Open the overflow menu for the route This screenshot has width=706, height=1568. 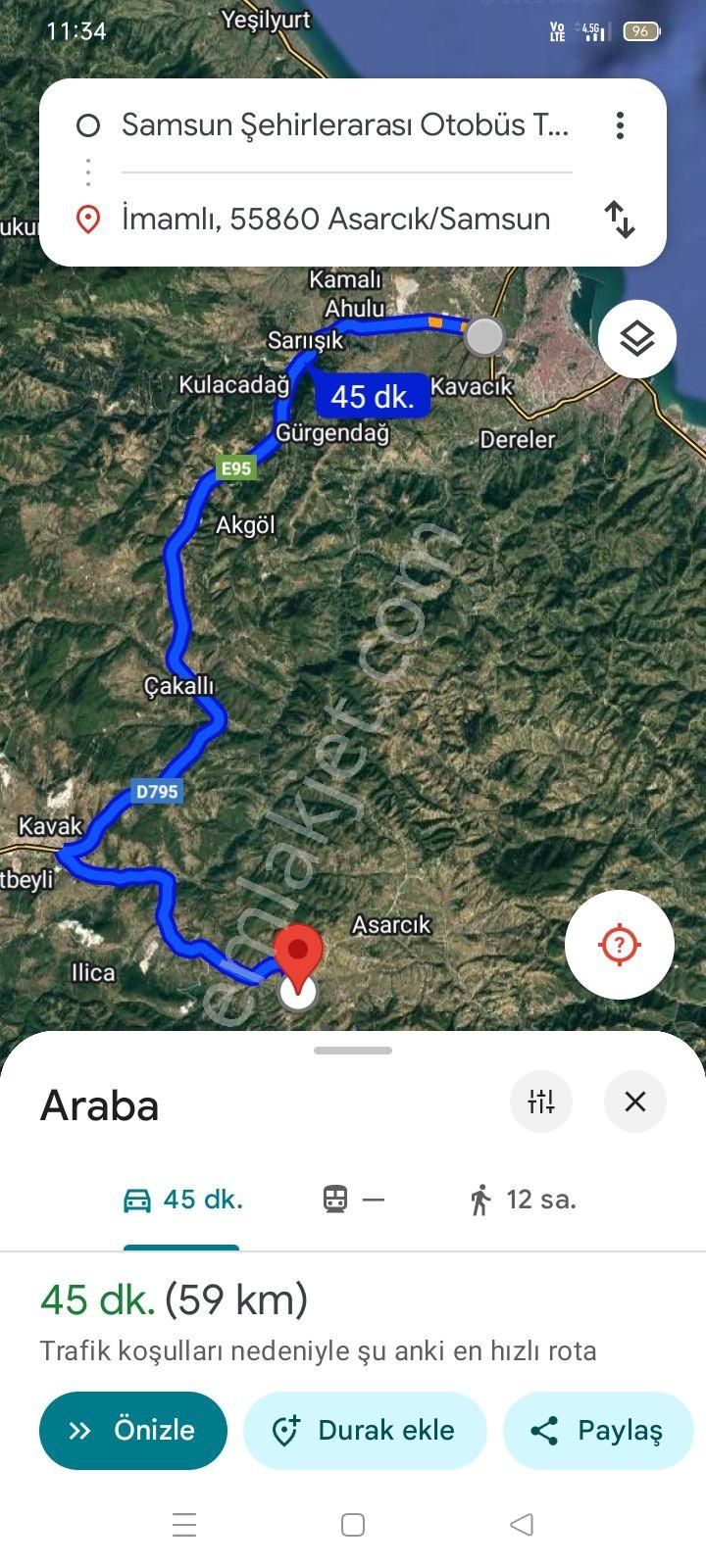tap(619, 125)
